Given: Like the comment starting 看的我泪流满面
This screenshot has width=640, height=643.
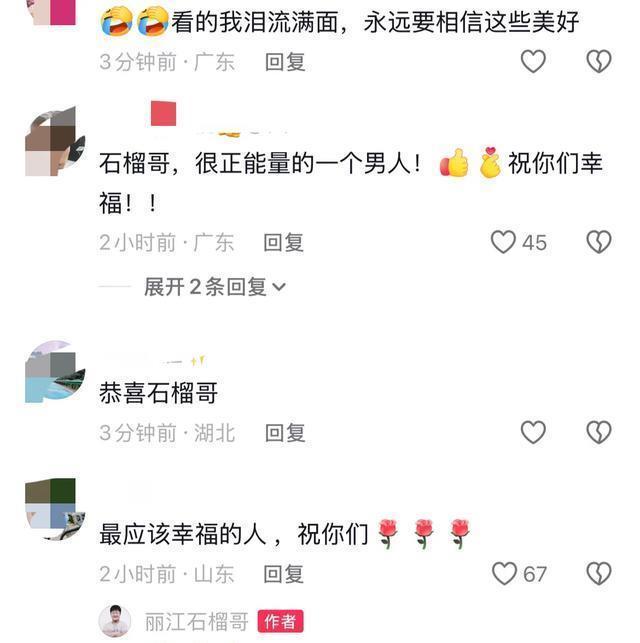Looking at the screenshot, I should pyautogui.click(x=533, y=62).
